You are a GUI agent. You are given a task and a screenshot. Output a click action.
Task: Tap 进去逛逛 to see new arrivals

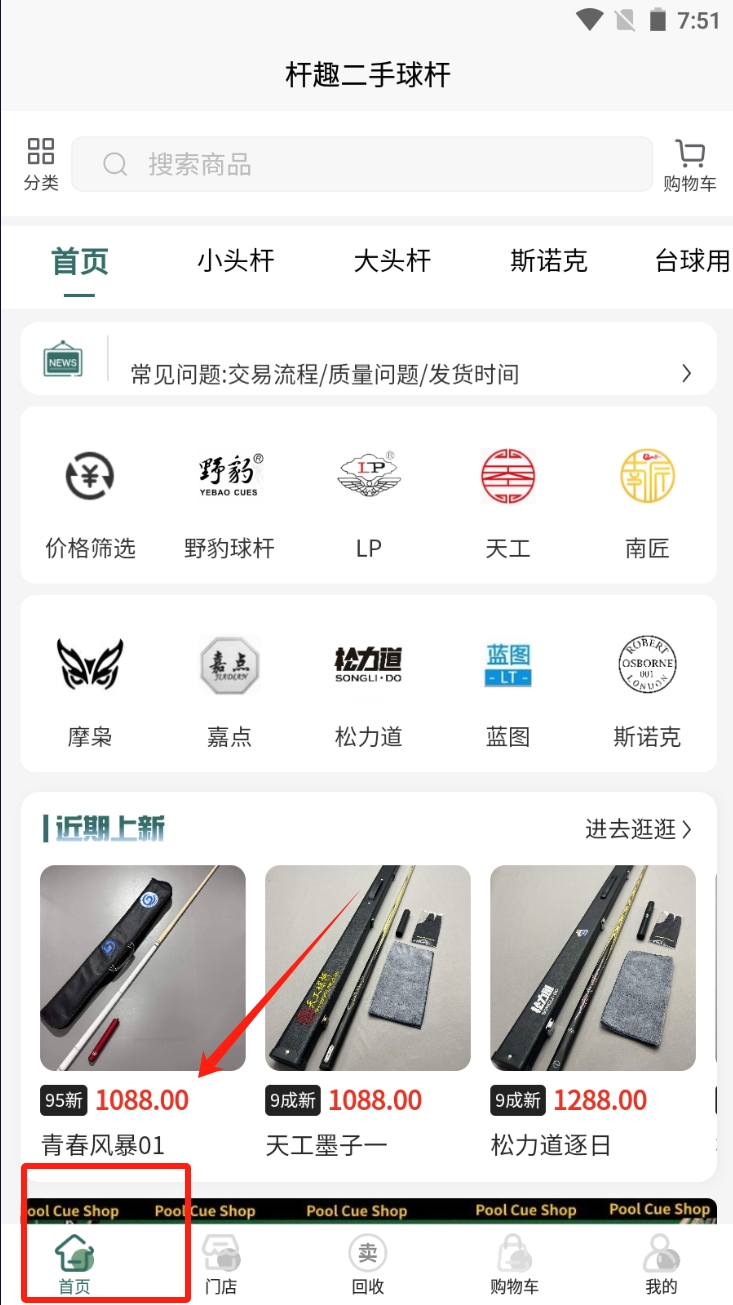638,829
